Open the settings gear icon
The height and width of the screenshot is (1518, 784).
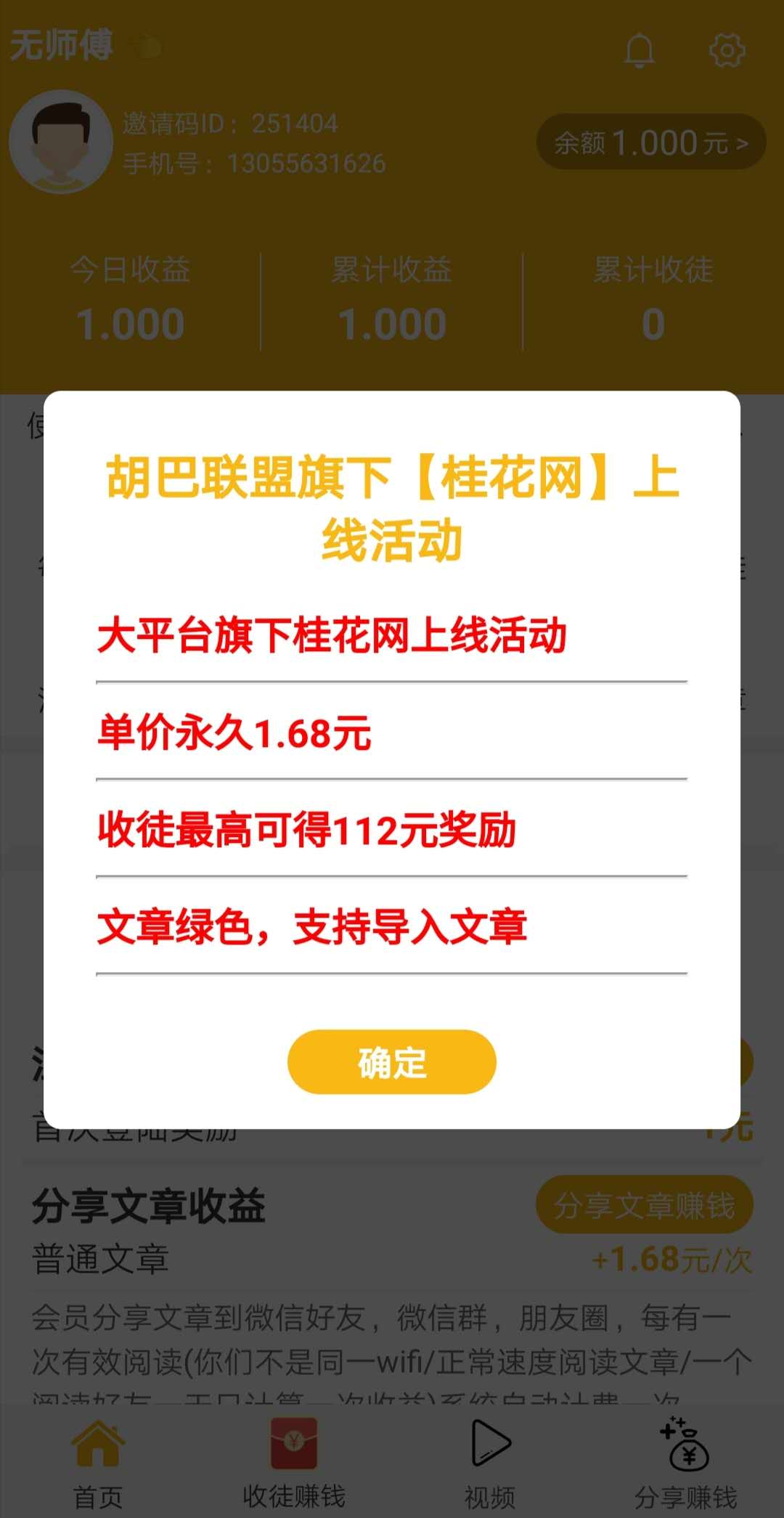tap(727, 50)
